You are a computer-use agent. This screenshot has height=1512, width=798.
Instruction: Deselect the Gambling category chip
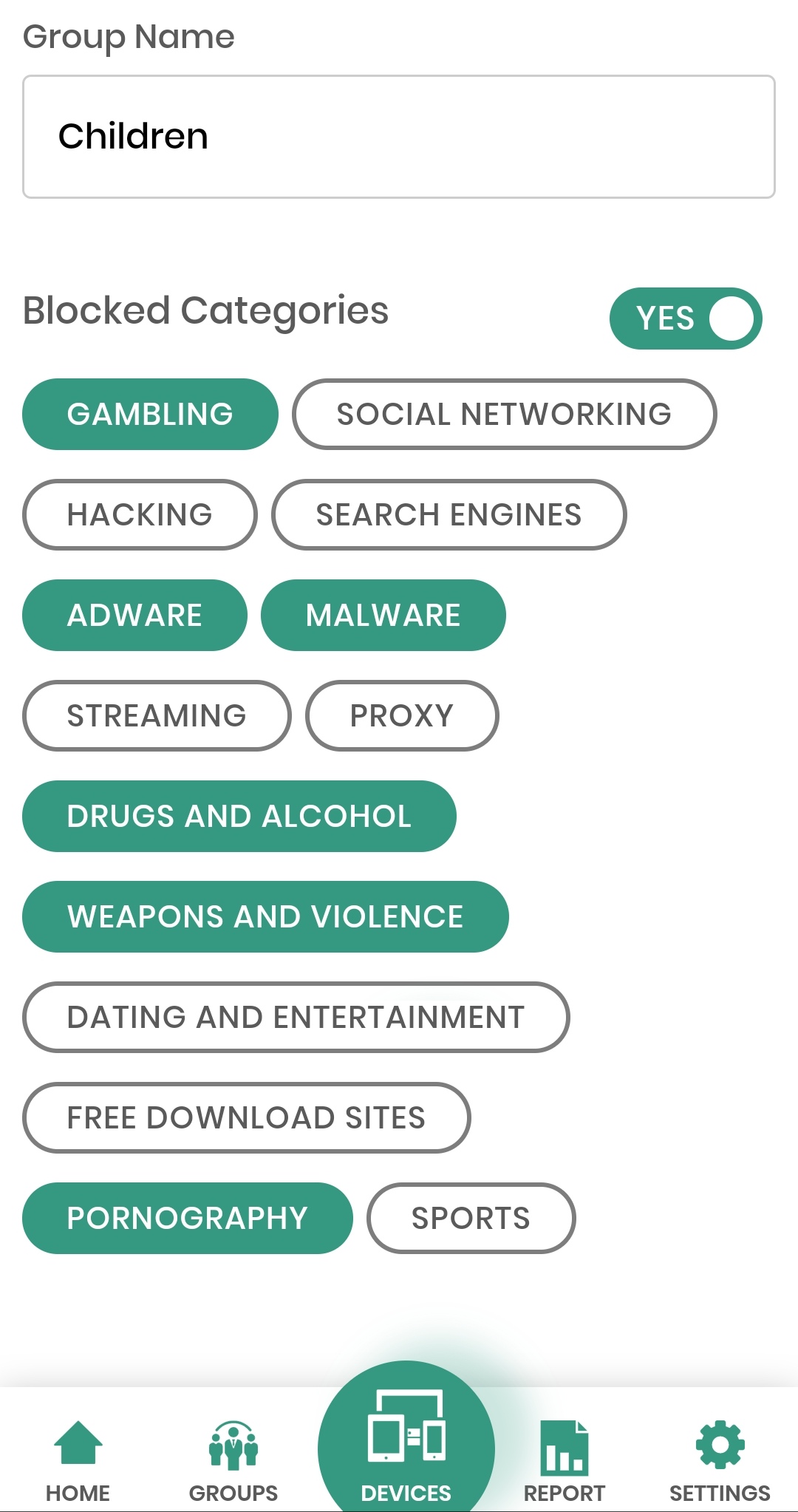[x=150, y=415]
